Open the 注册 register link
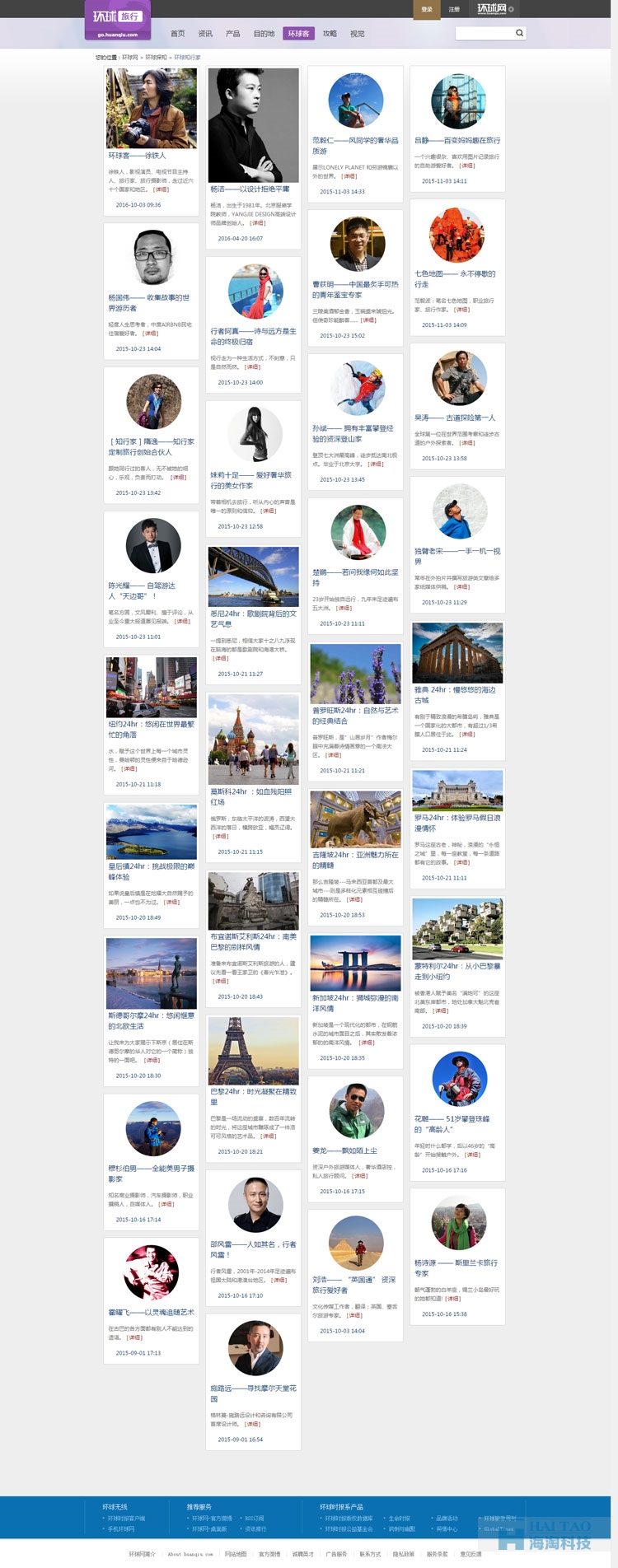Viewport: 618px width, 1568px height. (454, 9)
